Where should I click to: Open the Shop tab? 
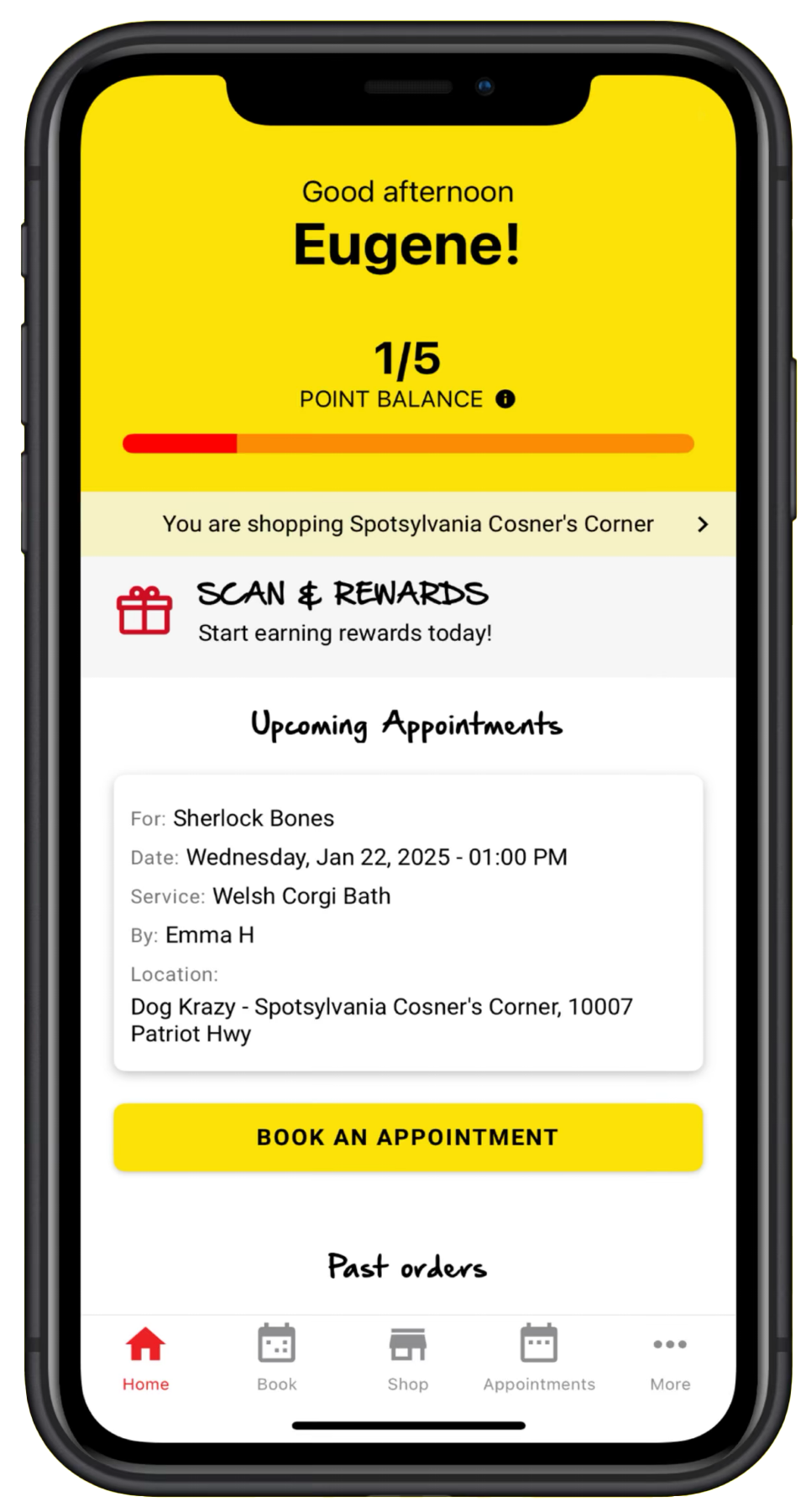click(408, 1358)
